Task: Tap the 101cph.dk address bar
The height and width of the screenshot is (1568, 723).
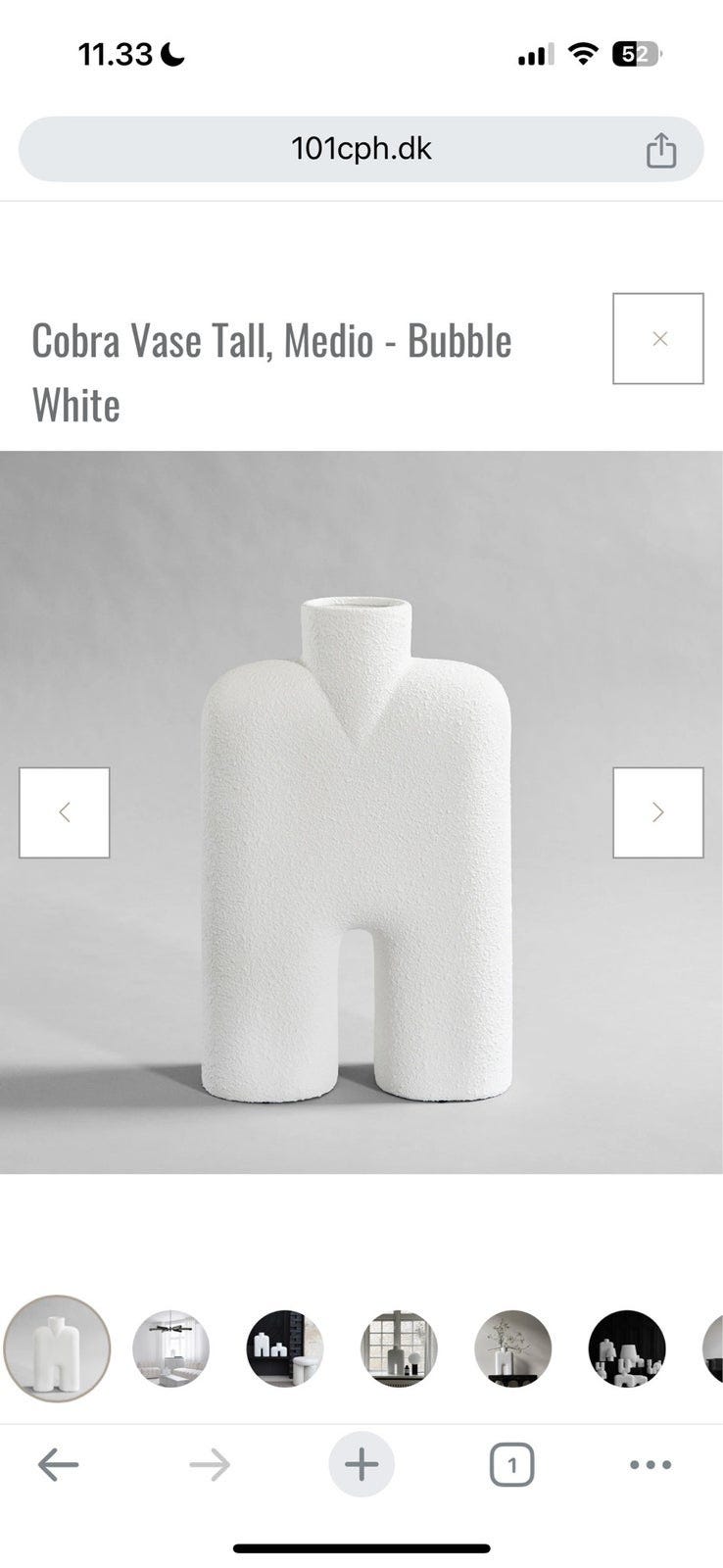Action: pos(361,149)
